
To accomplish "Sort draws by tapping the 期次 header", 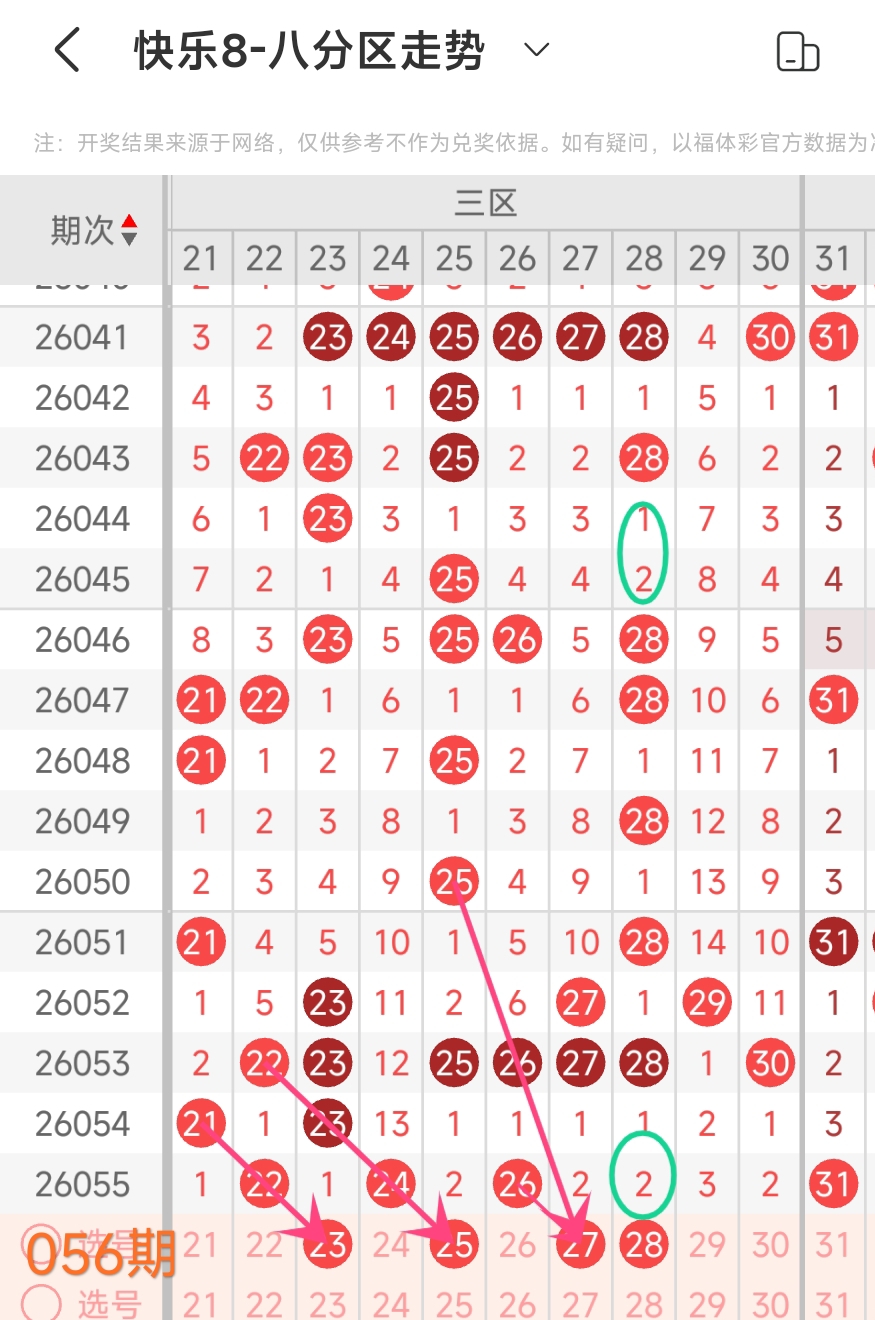I will point(93,231).
